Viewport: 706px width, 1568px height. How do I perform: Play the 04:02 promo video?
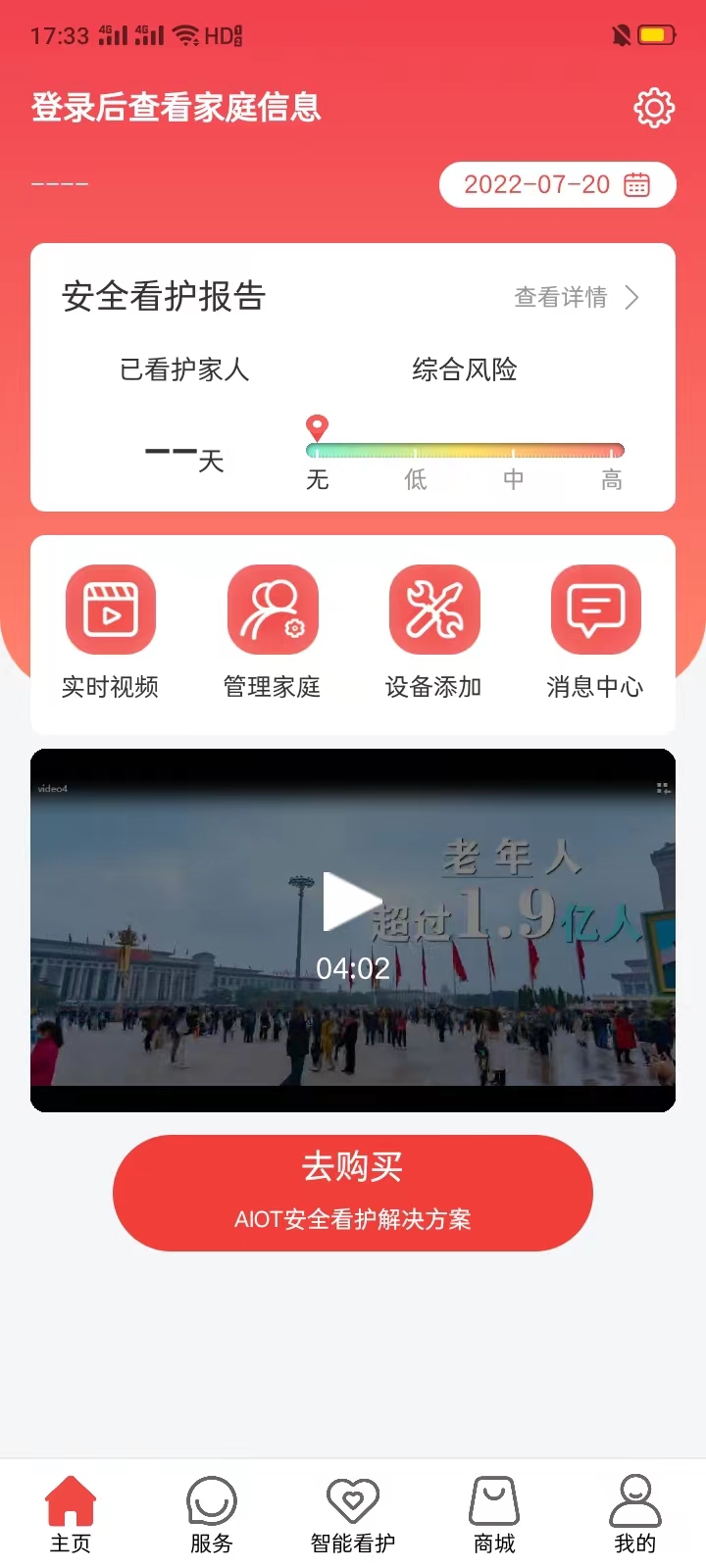tap(352, 903)
